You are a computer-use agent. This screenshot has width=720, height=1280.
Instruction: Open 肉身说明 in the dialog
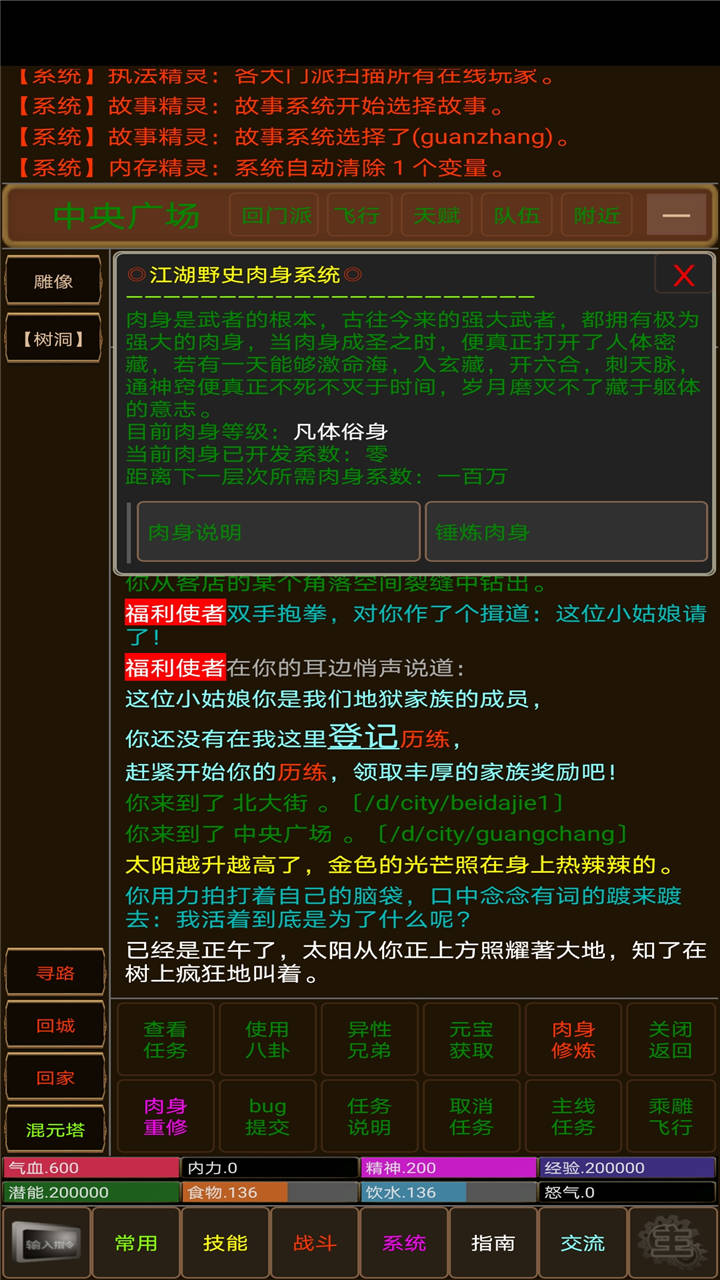(277, 532)
